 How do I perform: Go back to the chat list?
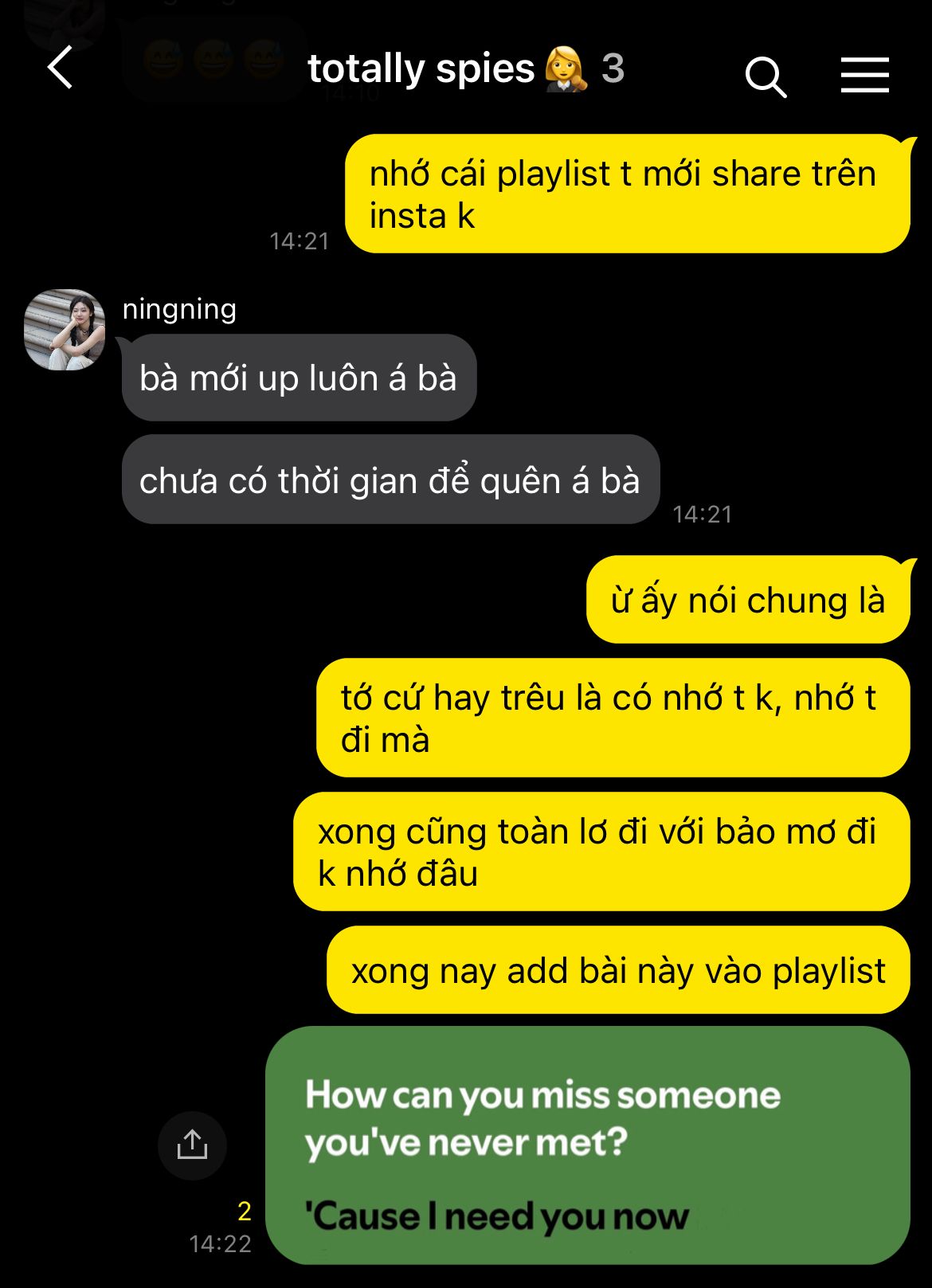click(x=61, y=69)
